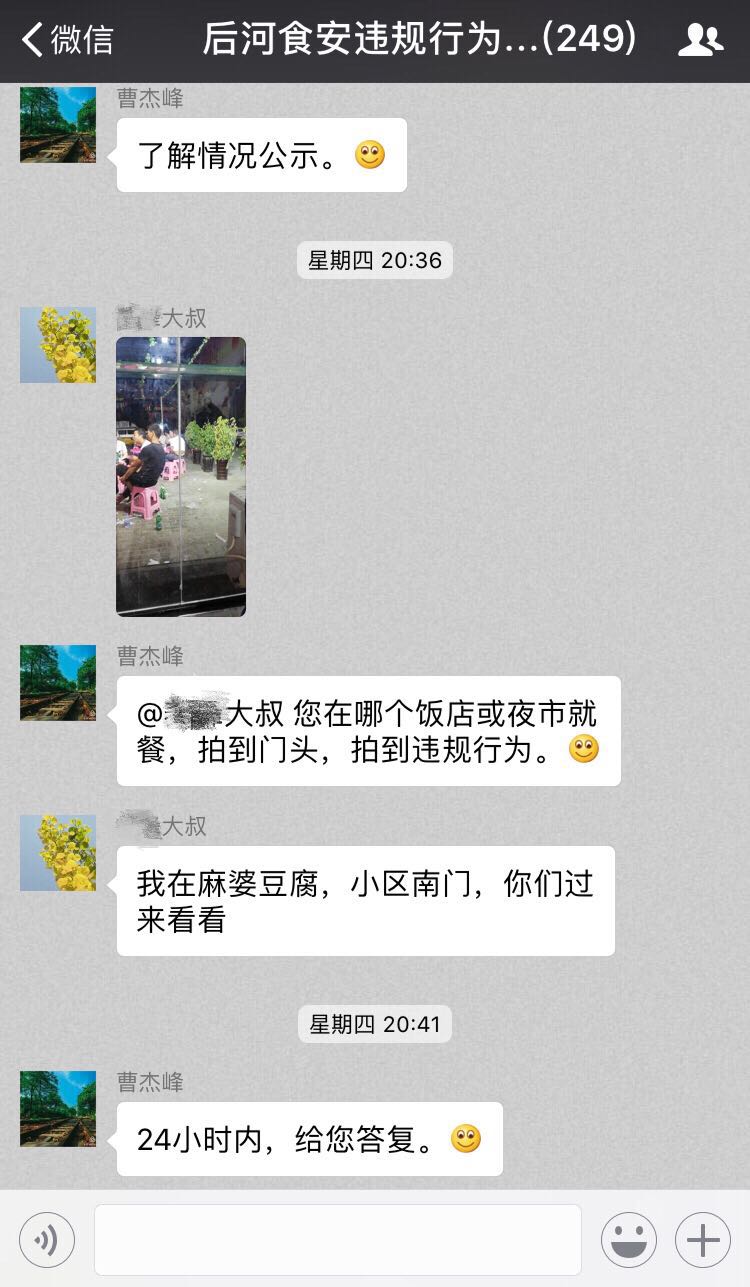Go back to the 微信 chat list
The height and width of the screenshot is (1287, 750).
coord(68,40)
